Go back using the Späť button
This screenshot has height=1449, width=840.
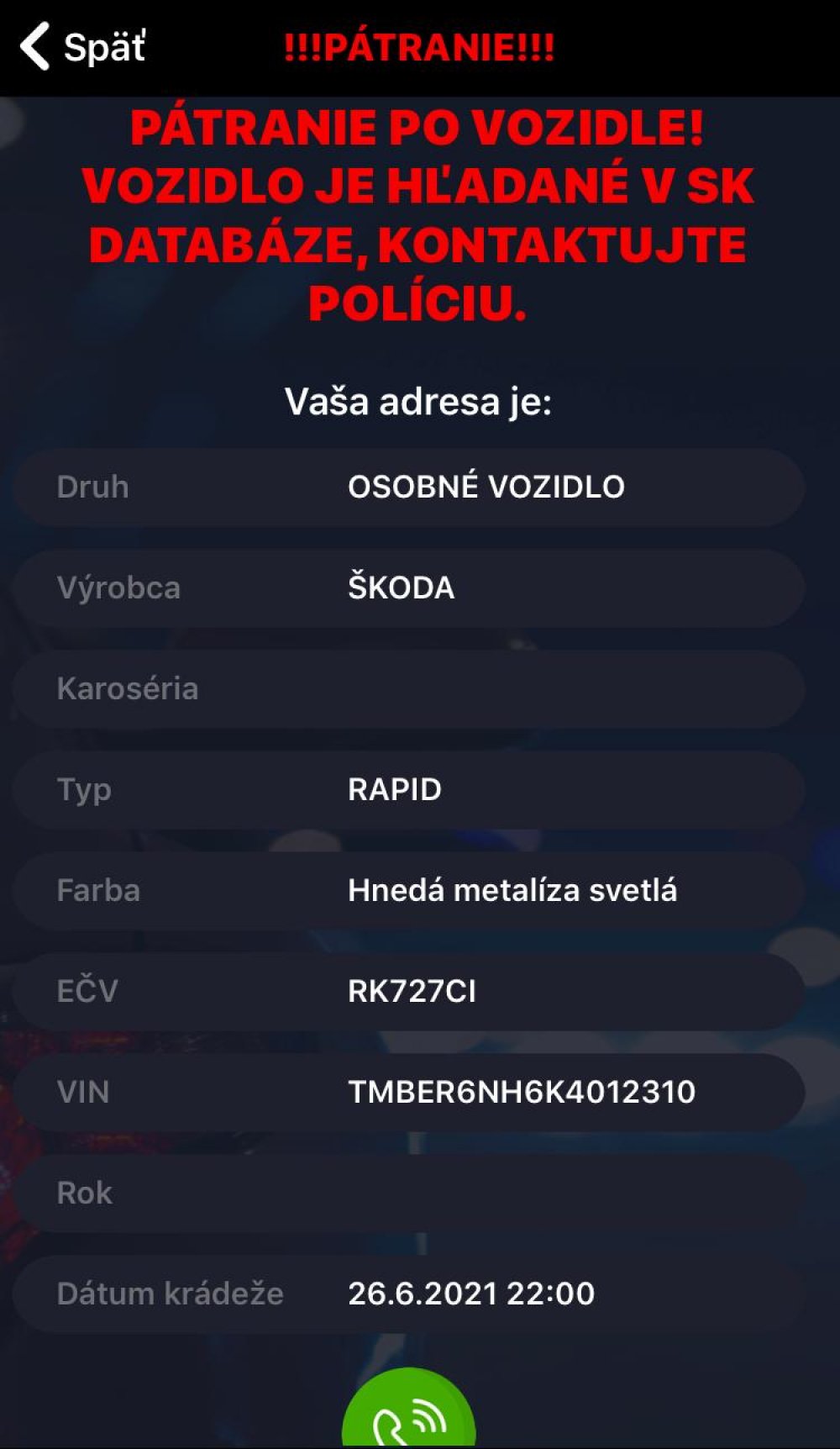82,46
